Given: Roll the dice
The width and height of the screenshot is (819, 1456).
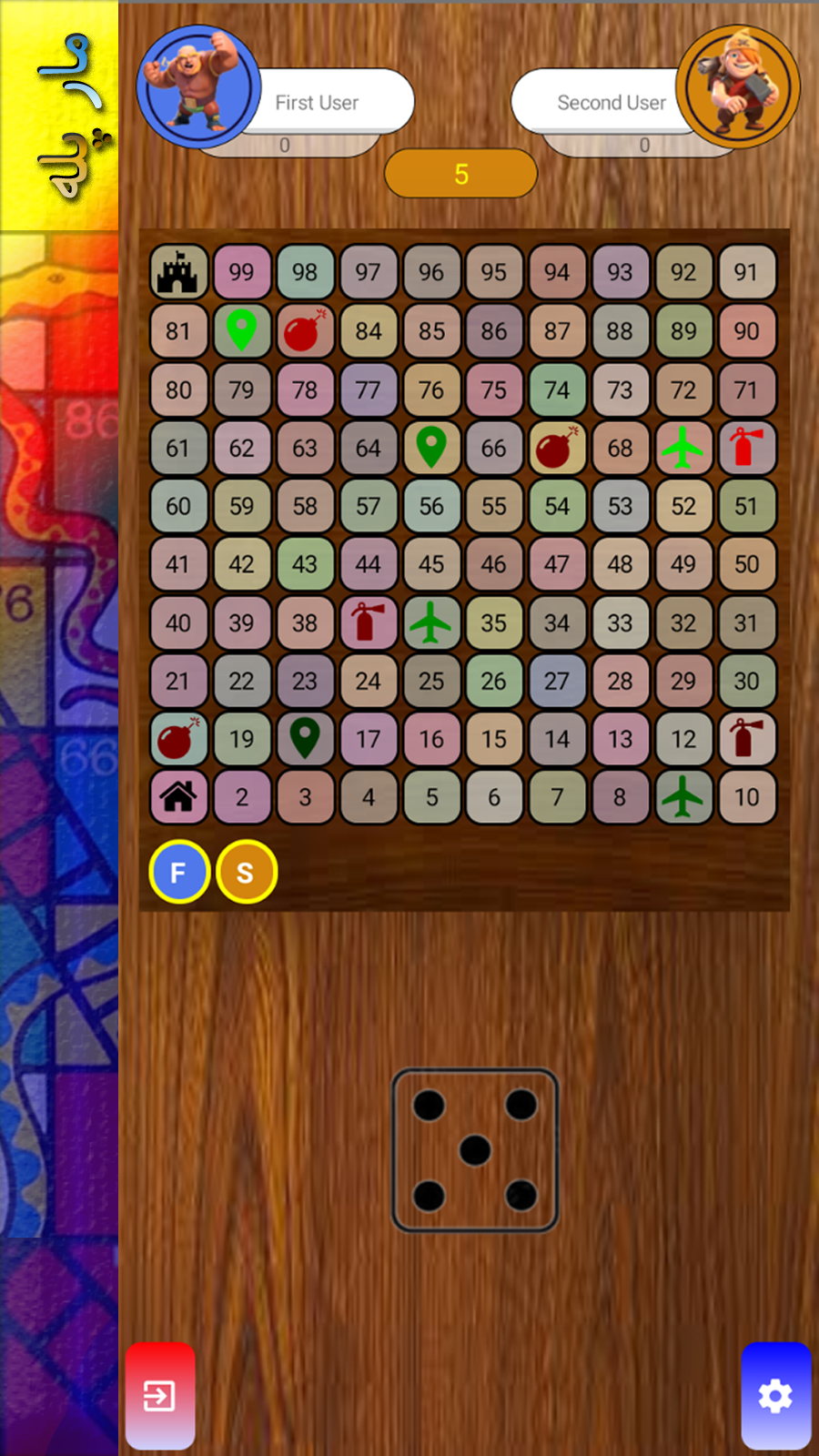Looking at the screenshot, I should [474, 1150].
